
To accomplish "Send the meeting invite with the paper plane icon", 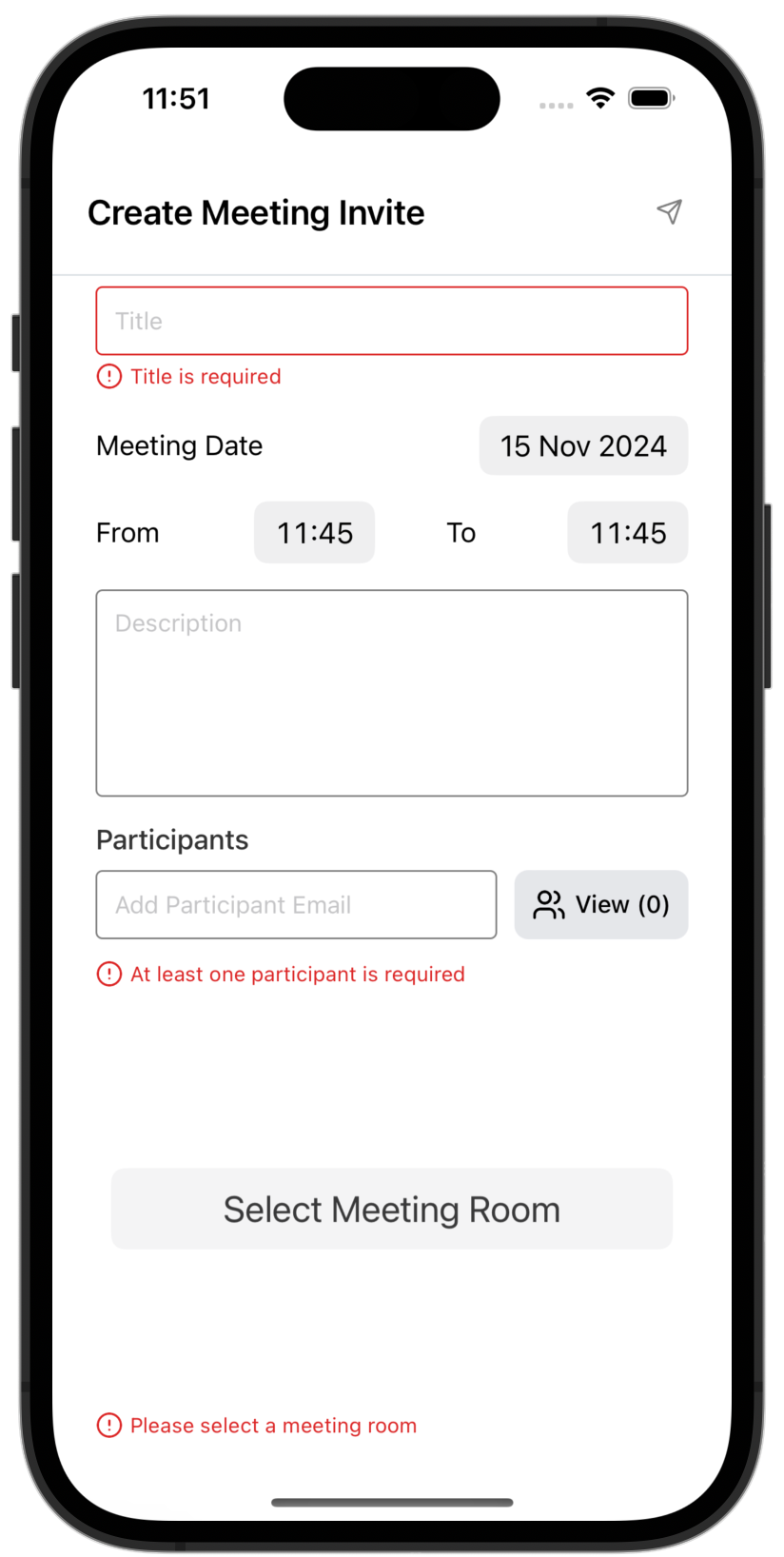I will click(x=670, y=211).
